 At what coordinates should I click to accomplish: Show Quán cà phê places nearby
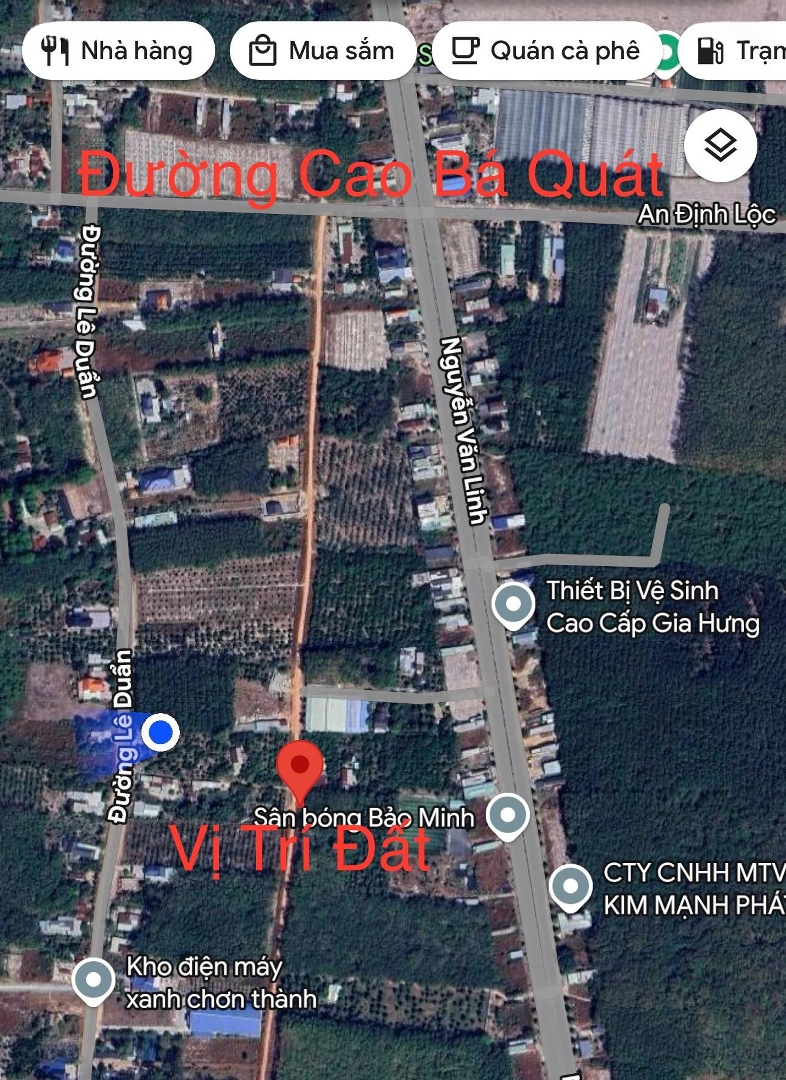coord(546,50)
